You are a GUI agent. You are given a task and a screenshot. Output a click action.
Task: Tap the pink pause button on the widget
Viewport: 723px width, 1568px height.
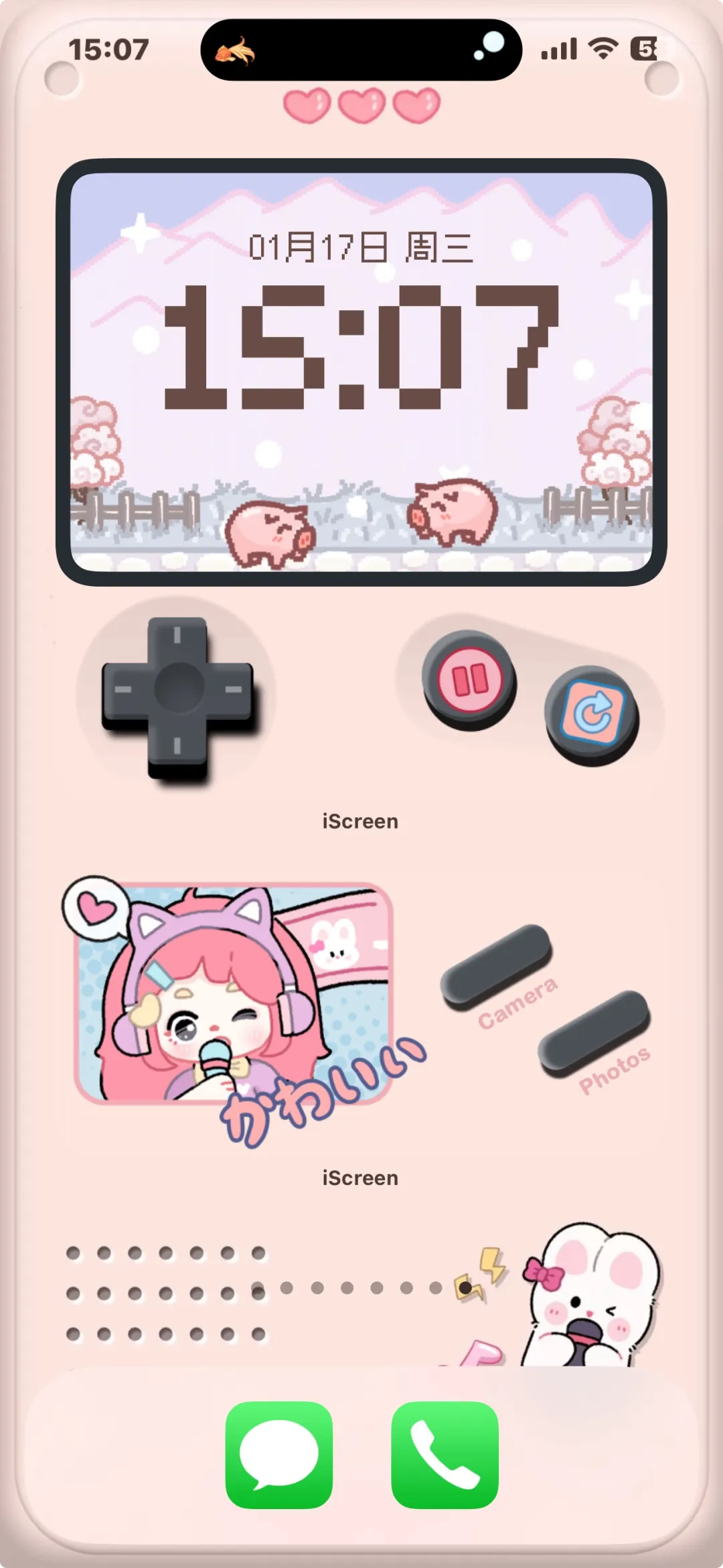pos(470,679)
